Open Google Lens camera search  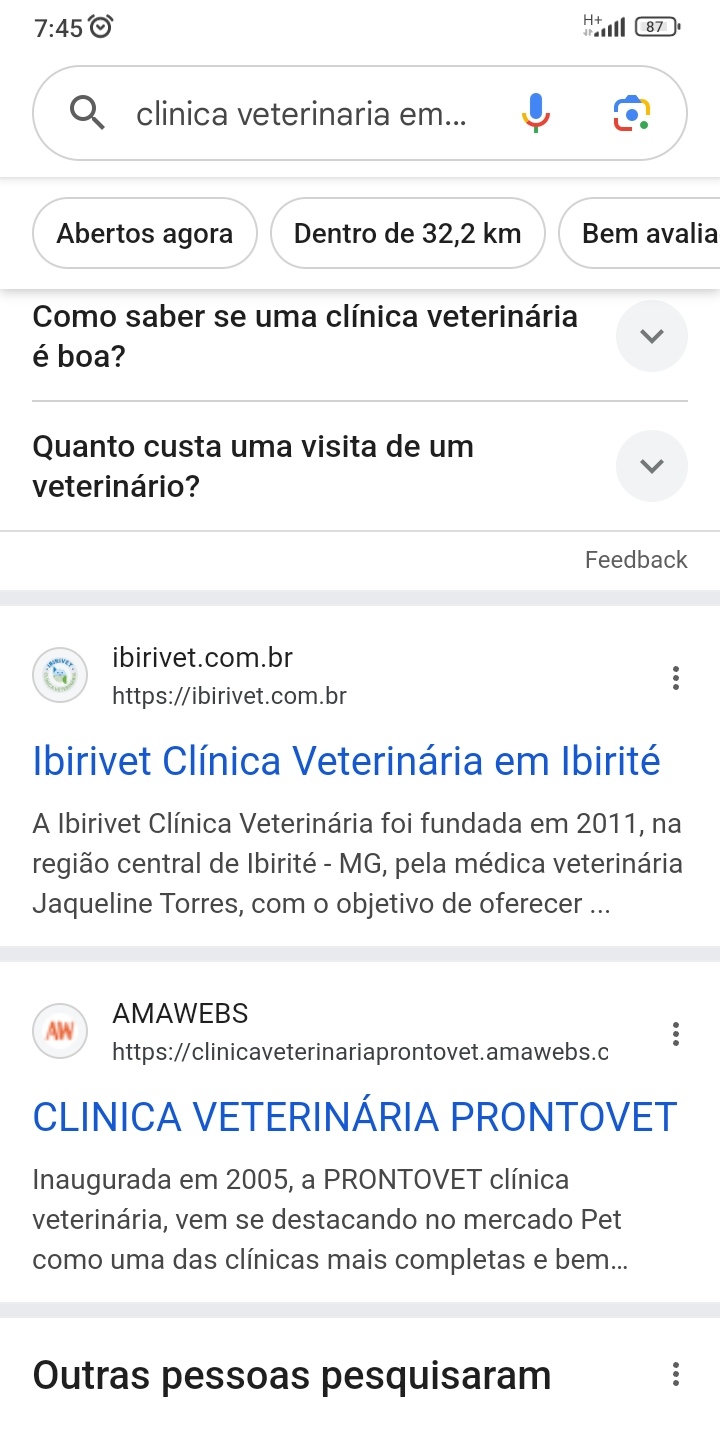click(x=632, y=114)
